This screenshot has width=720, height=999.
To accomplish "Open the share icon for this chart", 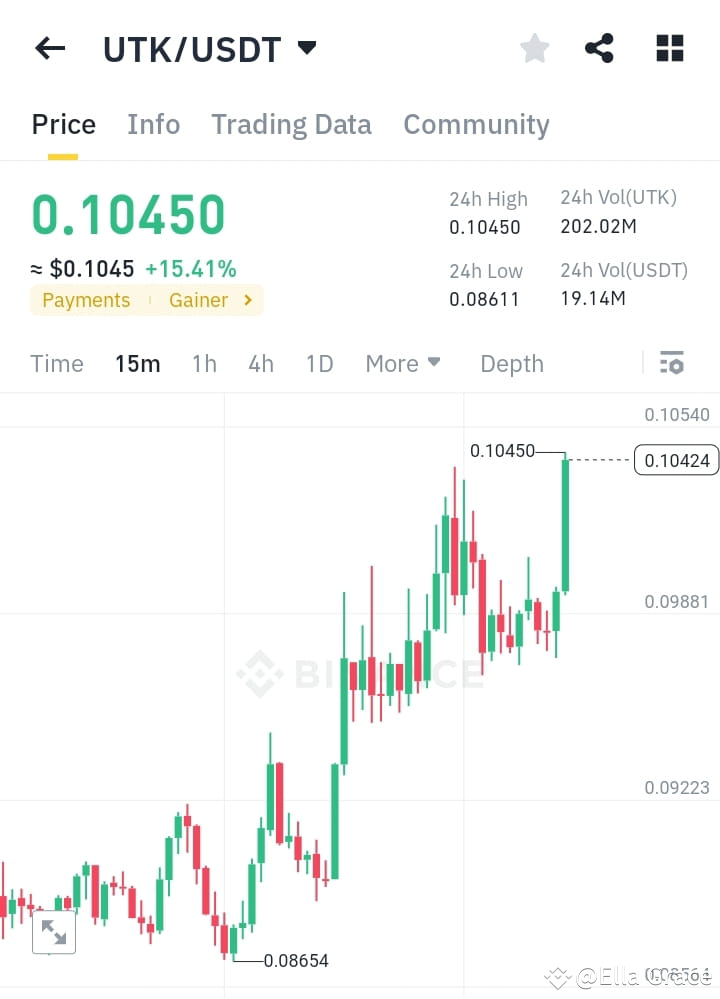I will (599, 47).
